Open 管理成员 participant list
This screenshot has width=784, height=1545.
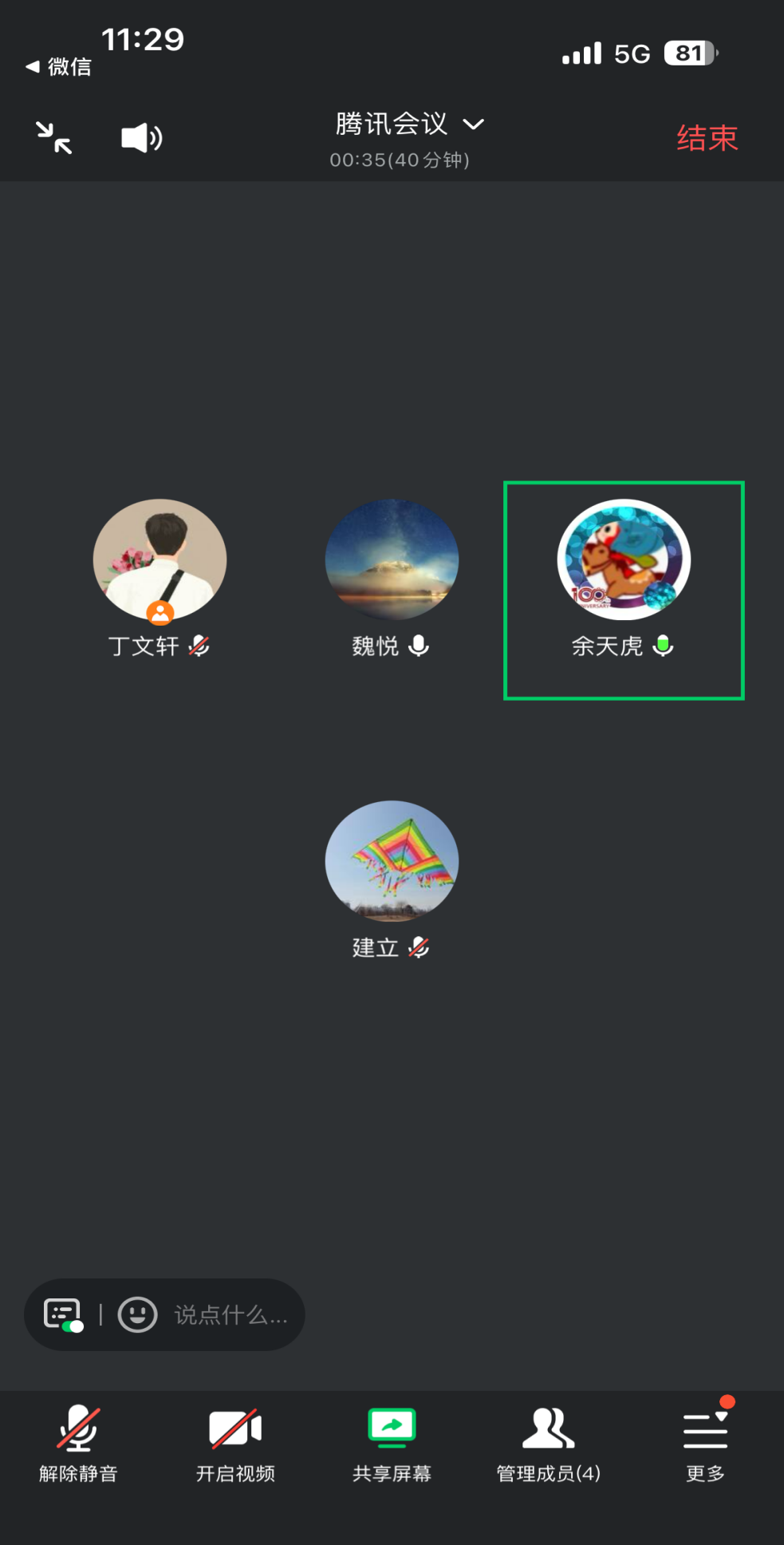(x=549, y=1442)
